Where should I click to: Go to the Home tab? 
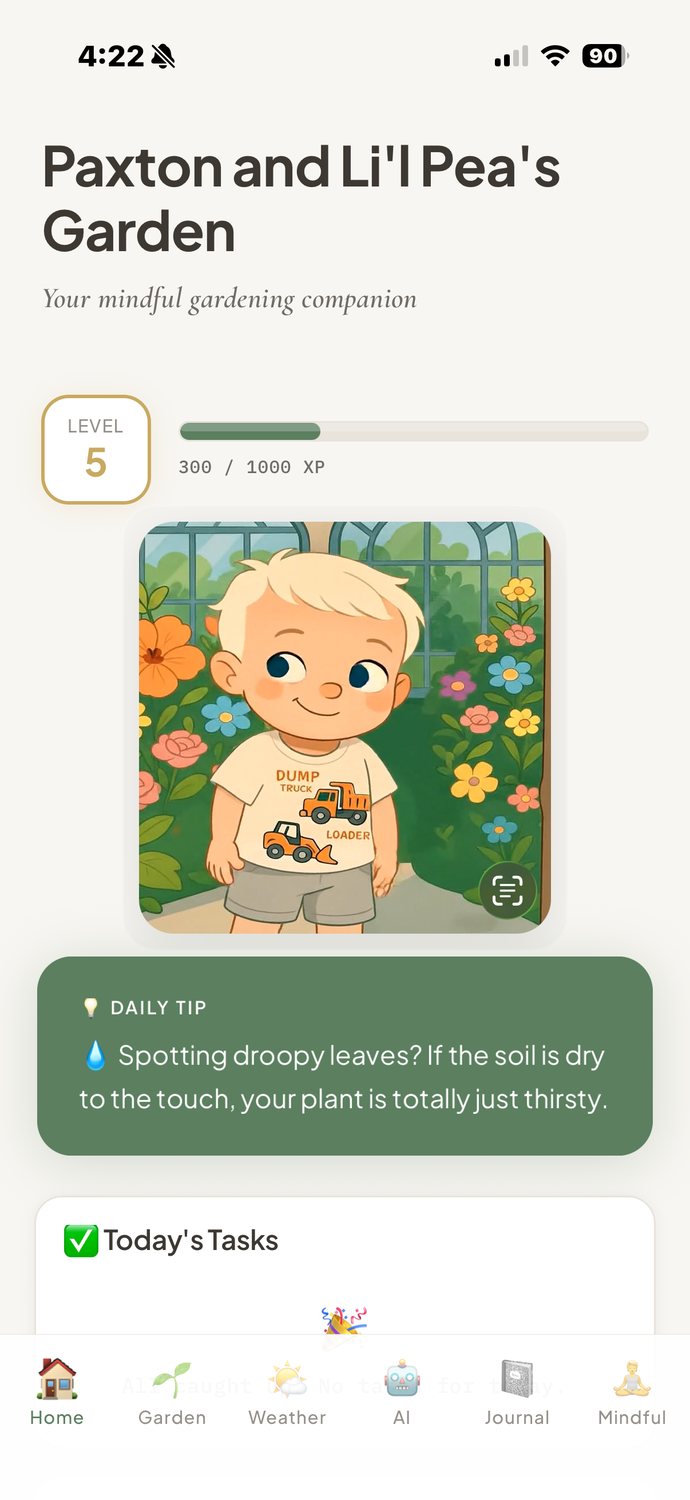pyautogui.click(x=57, y=1392)
